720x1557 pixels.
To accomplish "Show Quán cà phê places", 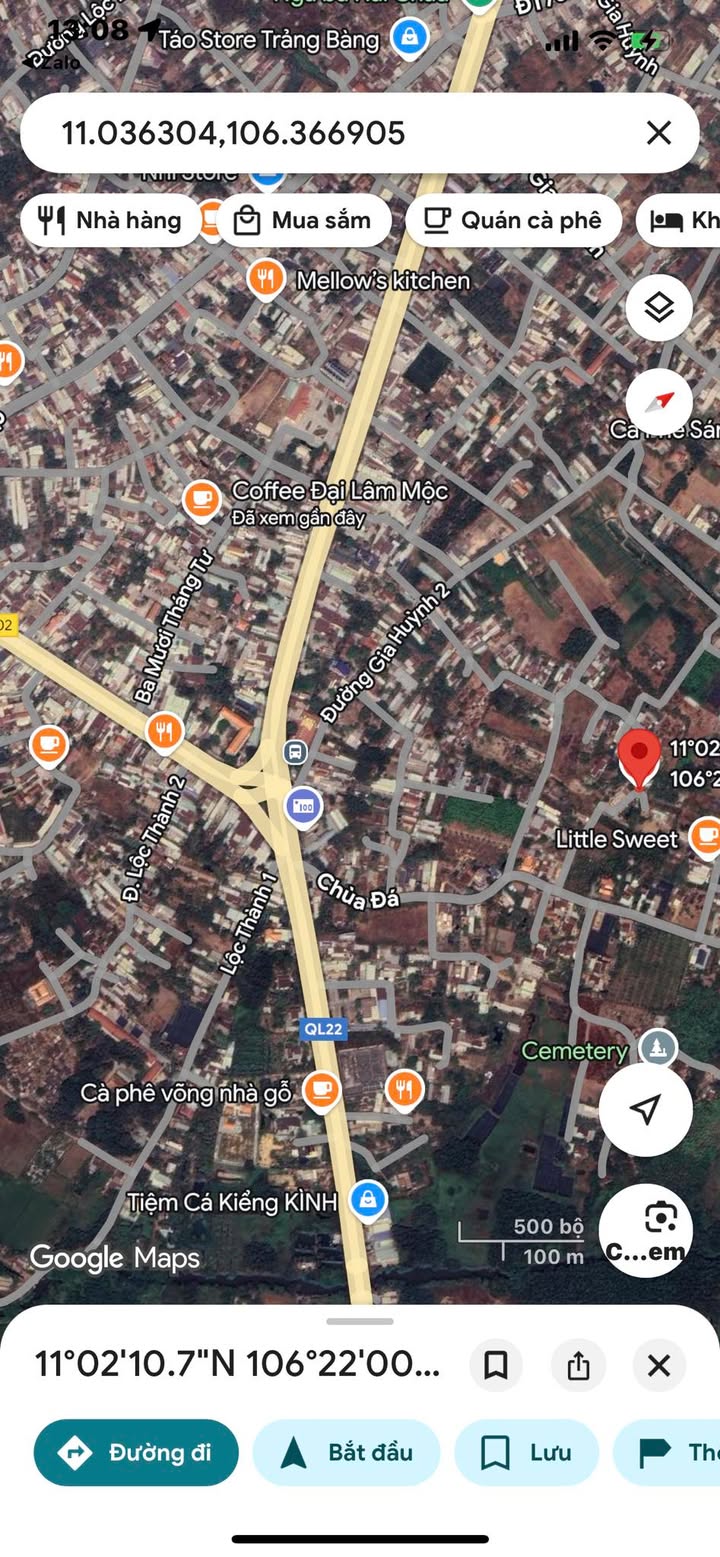I will [x=513, y=220].
